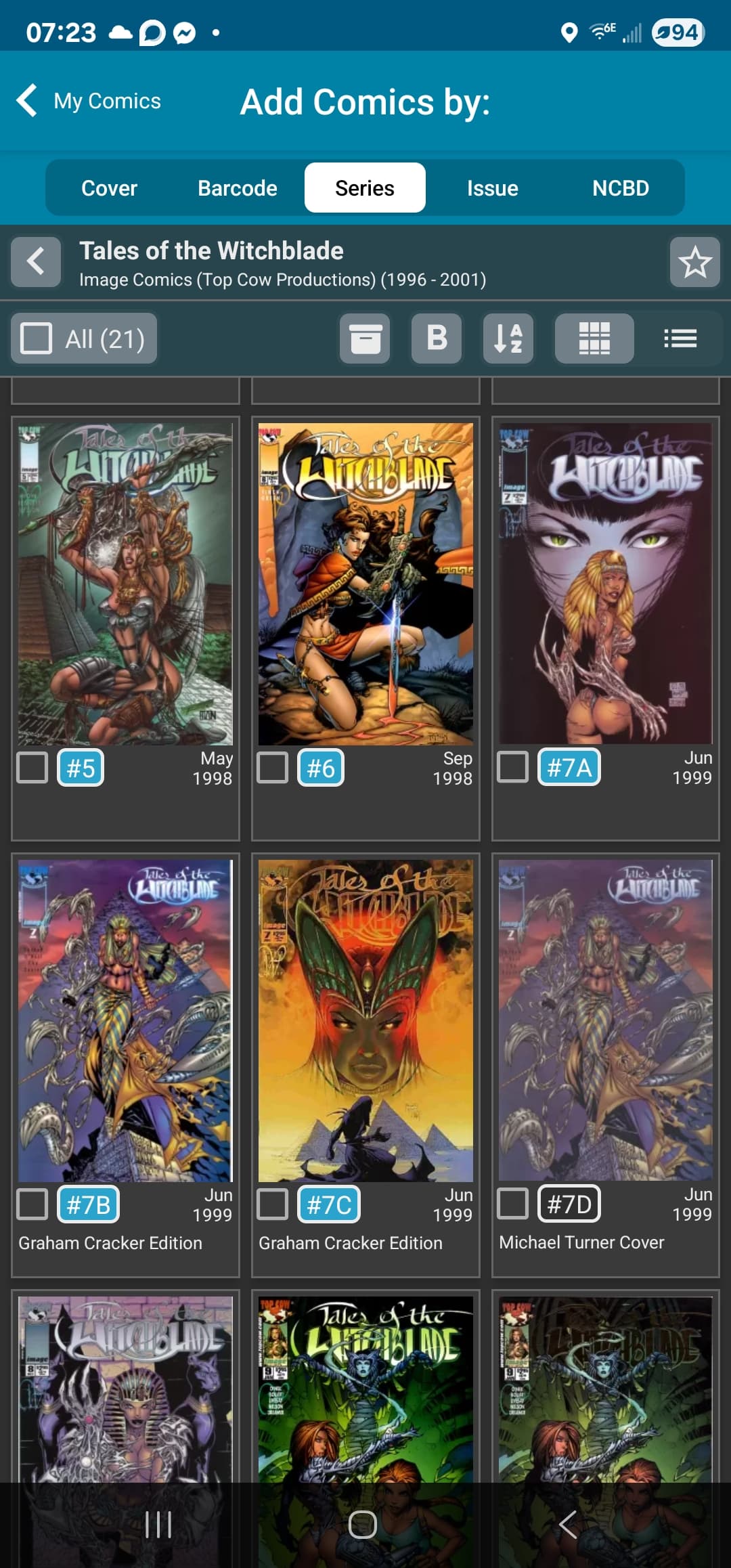731x1568 pixels.
Task: Change the A-Z sort order
Action: 508,339
